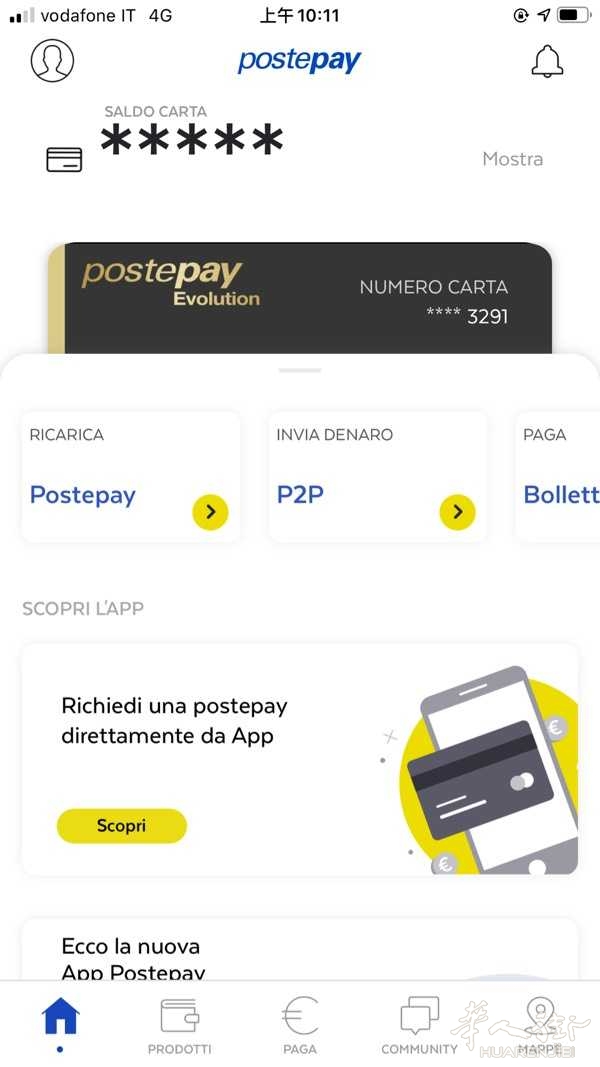Open the Paga Bollettino card

pos(560,477)
